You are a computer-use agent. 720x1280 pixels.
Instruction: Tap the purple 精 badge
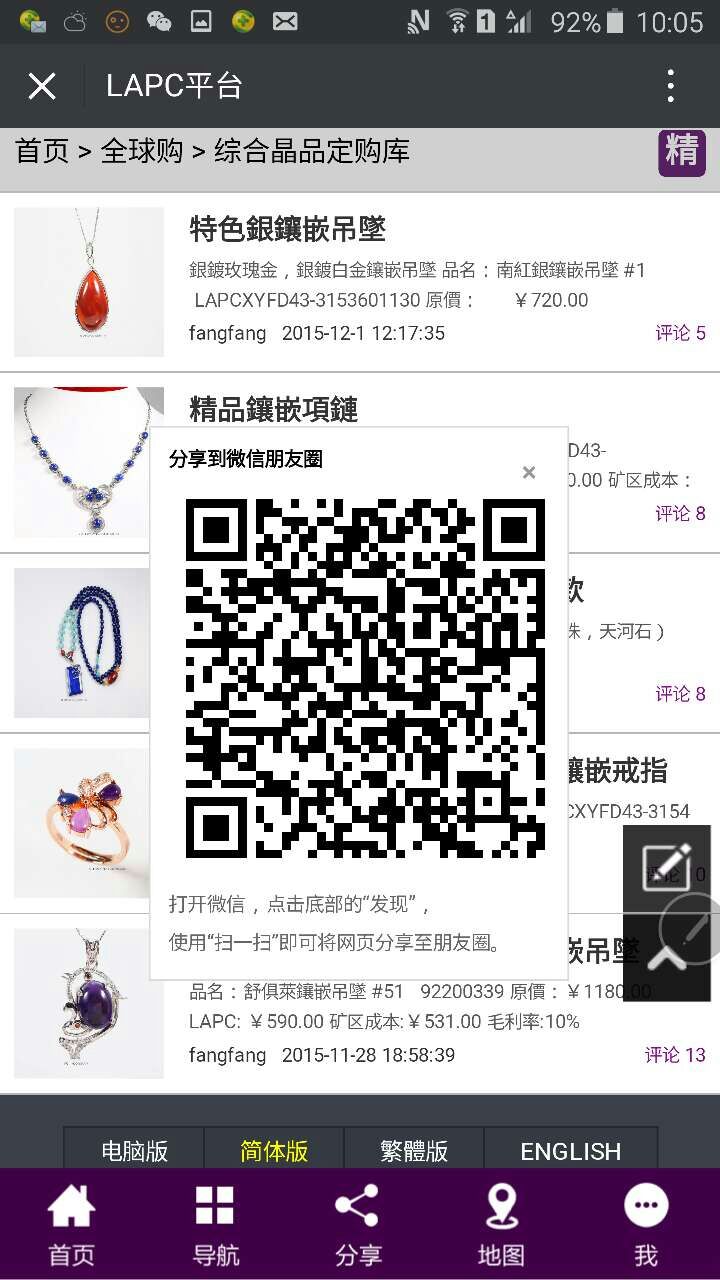pyautogui.click(x=682, y=152)
